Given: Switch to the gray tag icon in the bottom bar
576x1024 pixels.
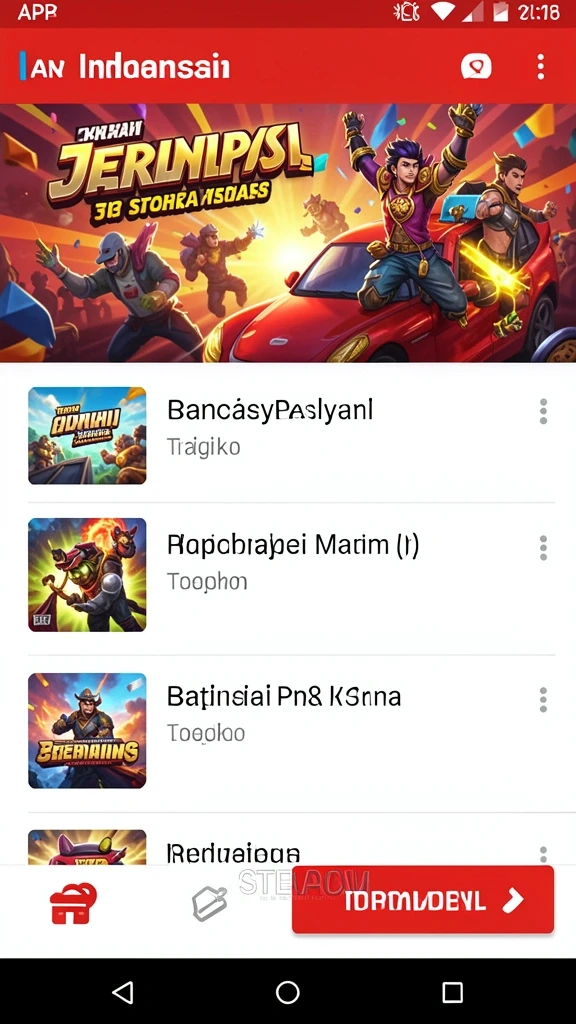Looking at the screenshot, I should click(210, 904).
